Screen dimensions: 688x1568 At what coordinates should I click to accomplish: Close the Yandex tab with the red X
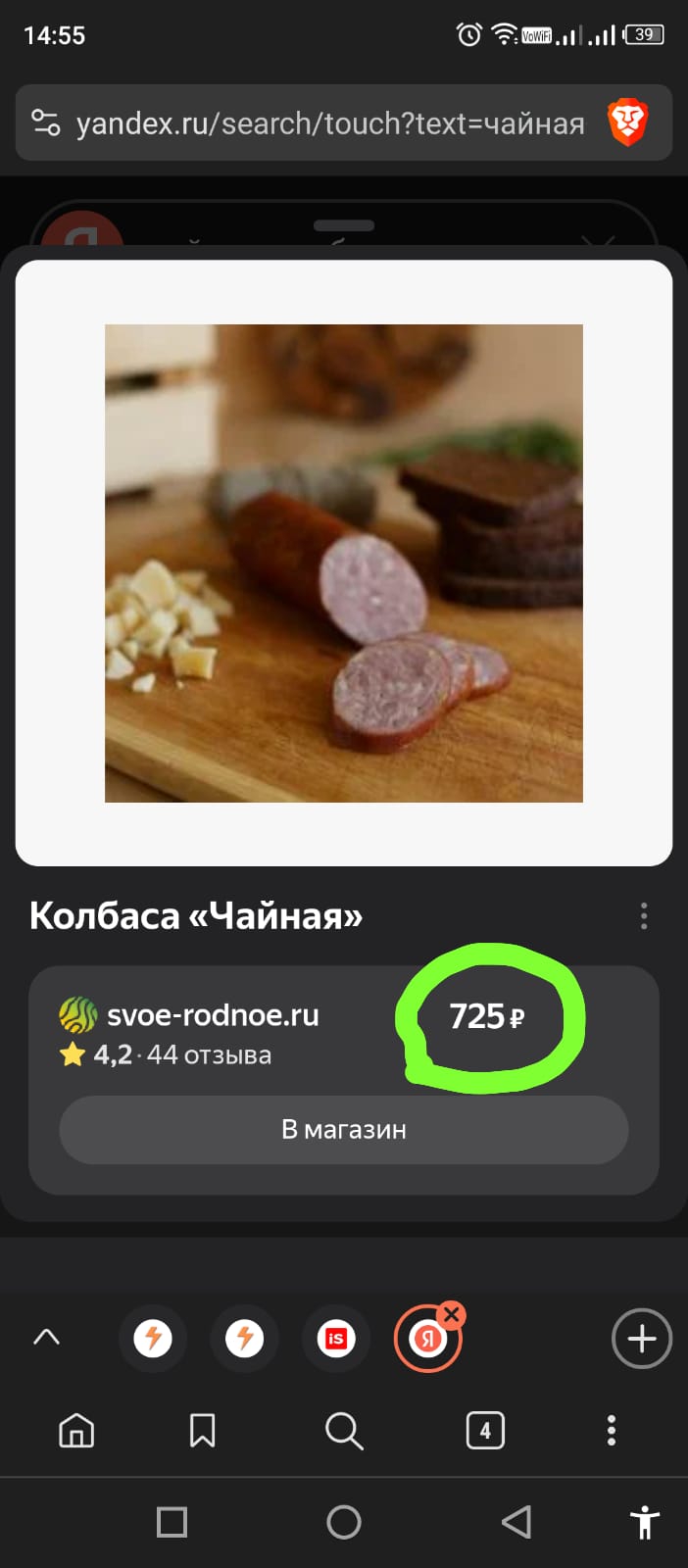pyautogui.click(x=452, y=1315)
